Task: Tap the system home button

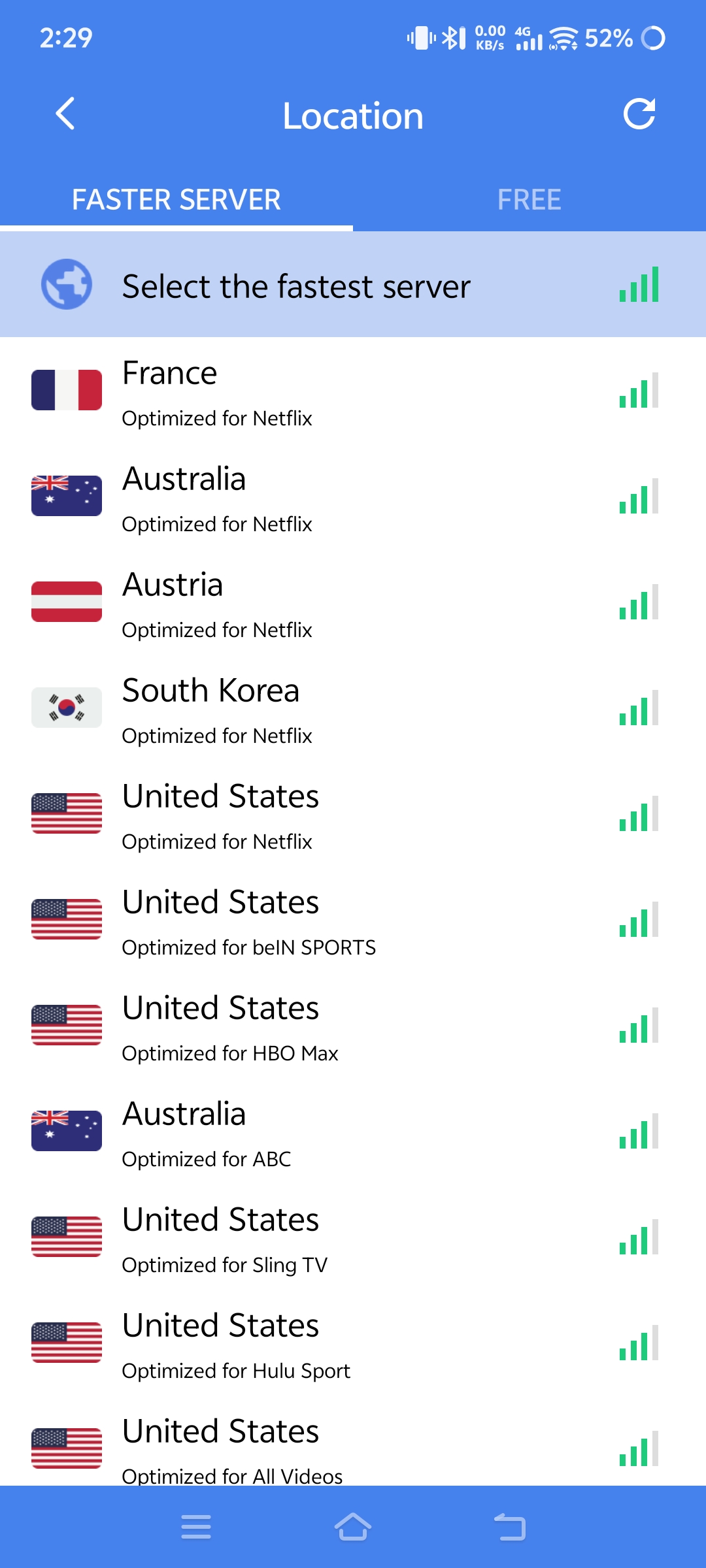Action: pos(353,1527)
